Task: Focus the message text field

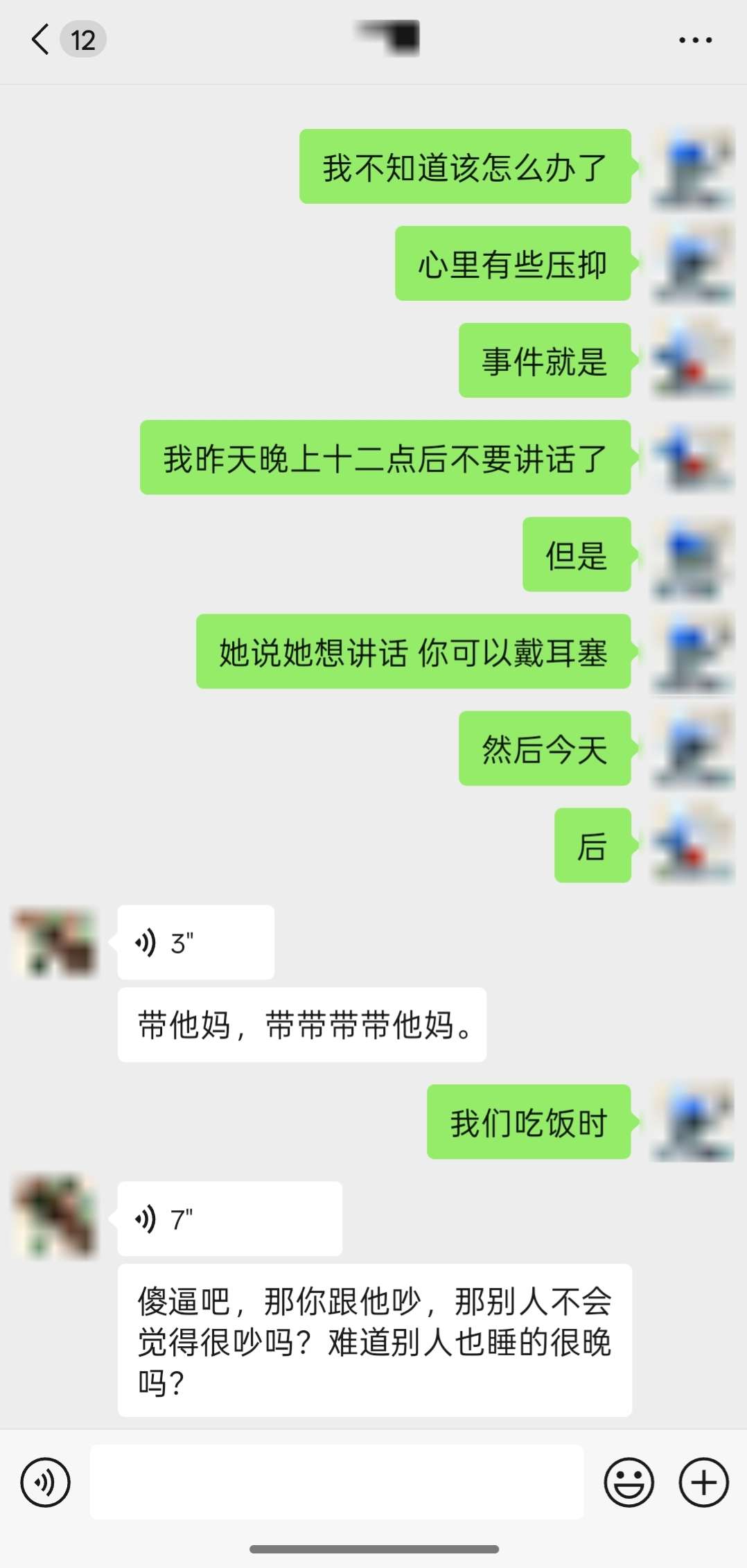Action: (x=336, y=1483)
